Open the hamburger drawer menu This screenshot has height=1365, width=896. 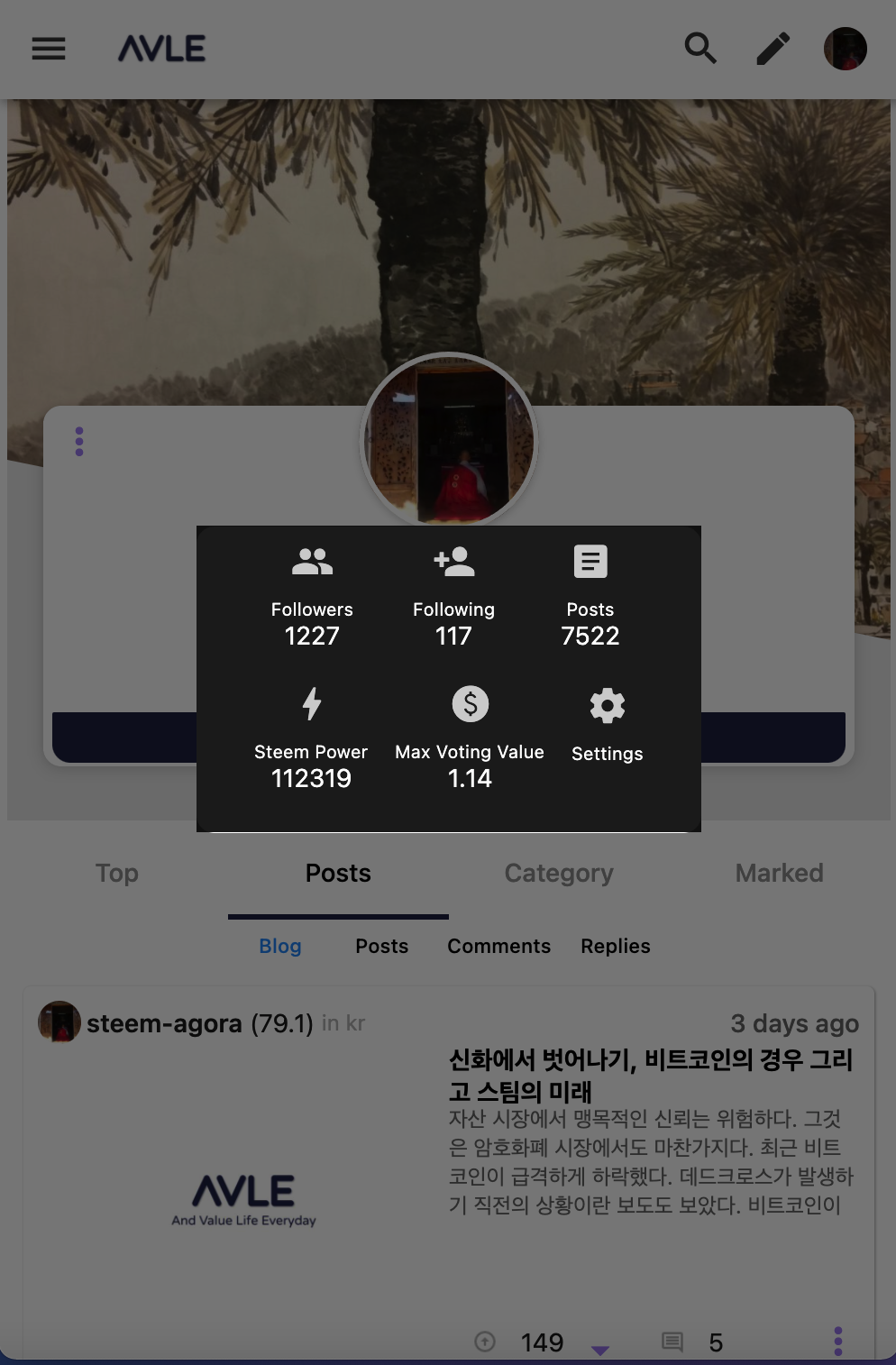(x=49, y=49)
